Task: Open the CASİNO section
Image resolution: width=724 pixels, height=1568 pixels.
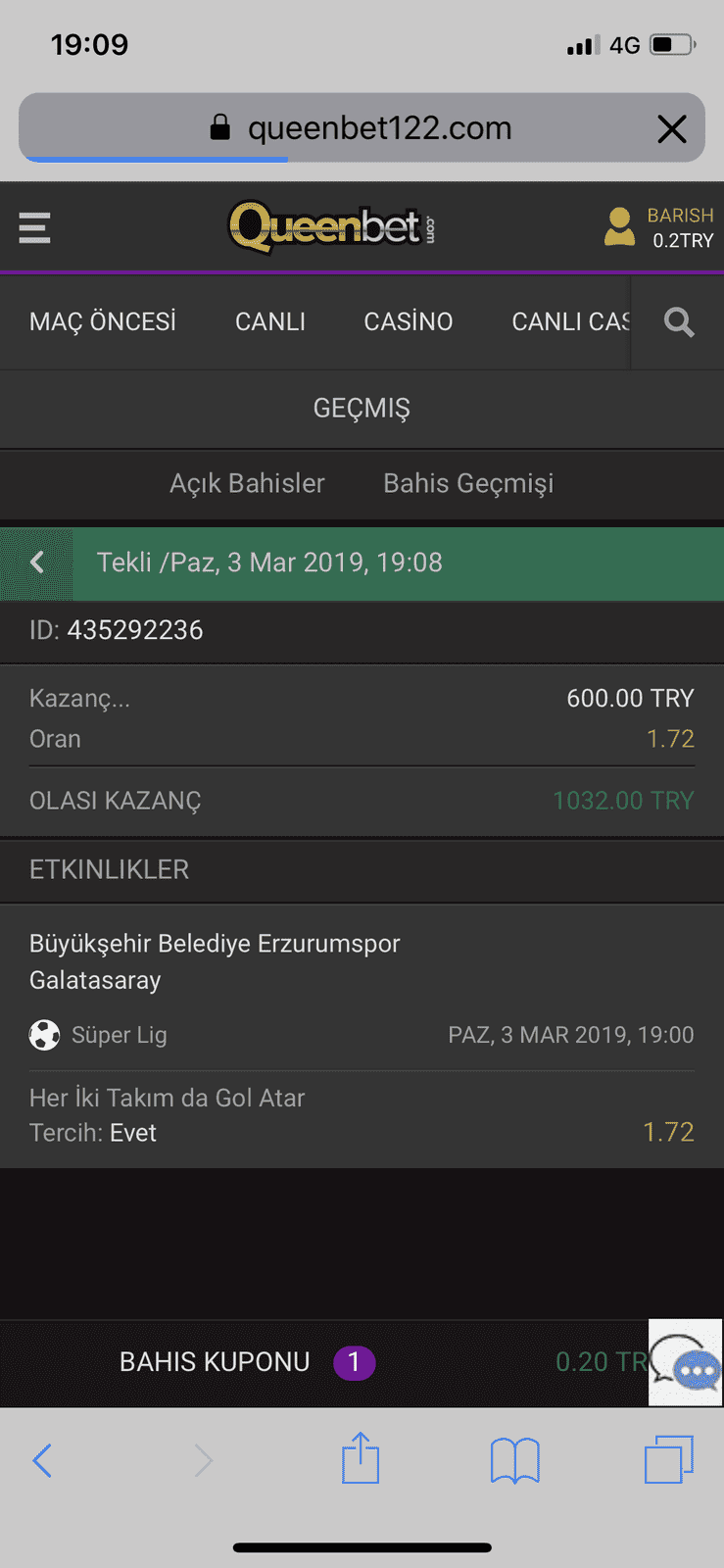Action: pos(408,321)
